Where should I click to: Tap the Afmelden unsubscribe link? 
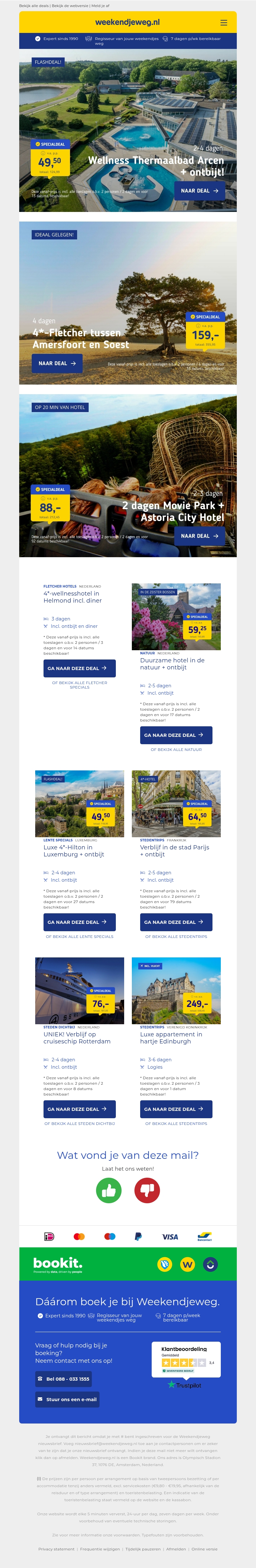(176, 1549)
